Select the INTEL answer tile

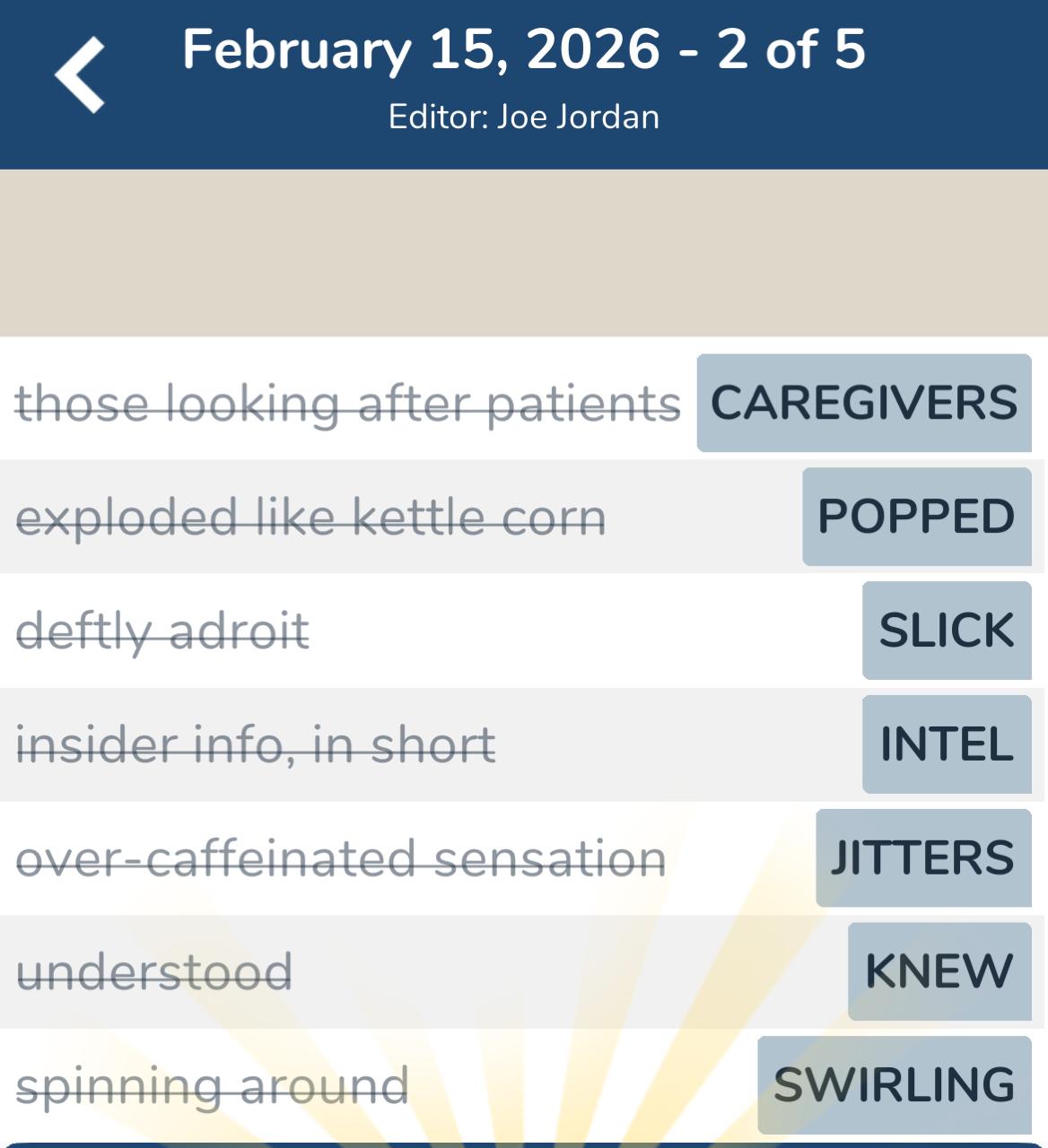[946, 744]
